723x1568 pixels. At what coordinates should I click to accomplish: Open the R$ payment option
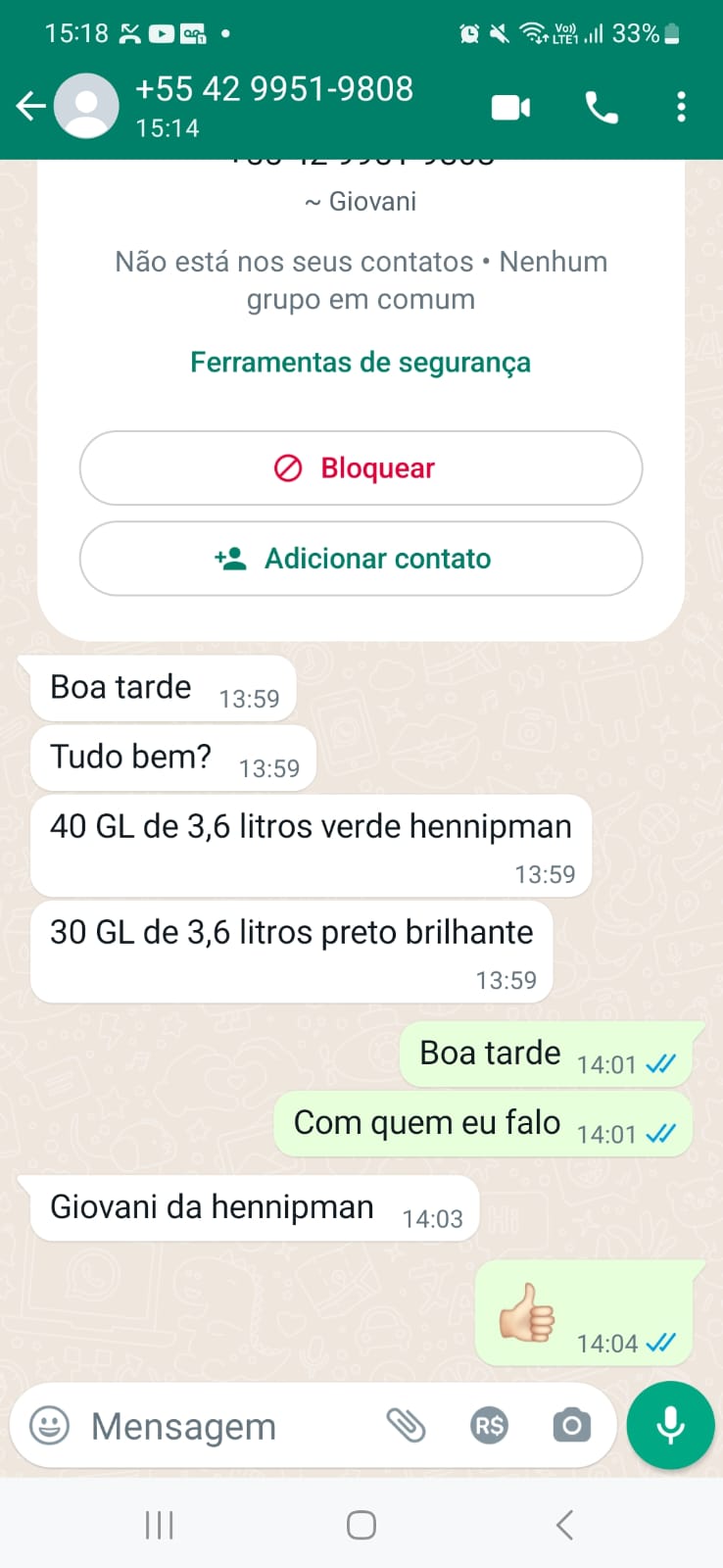pos(489,1426)
